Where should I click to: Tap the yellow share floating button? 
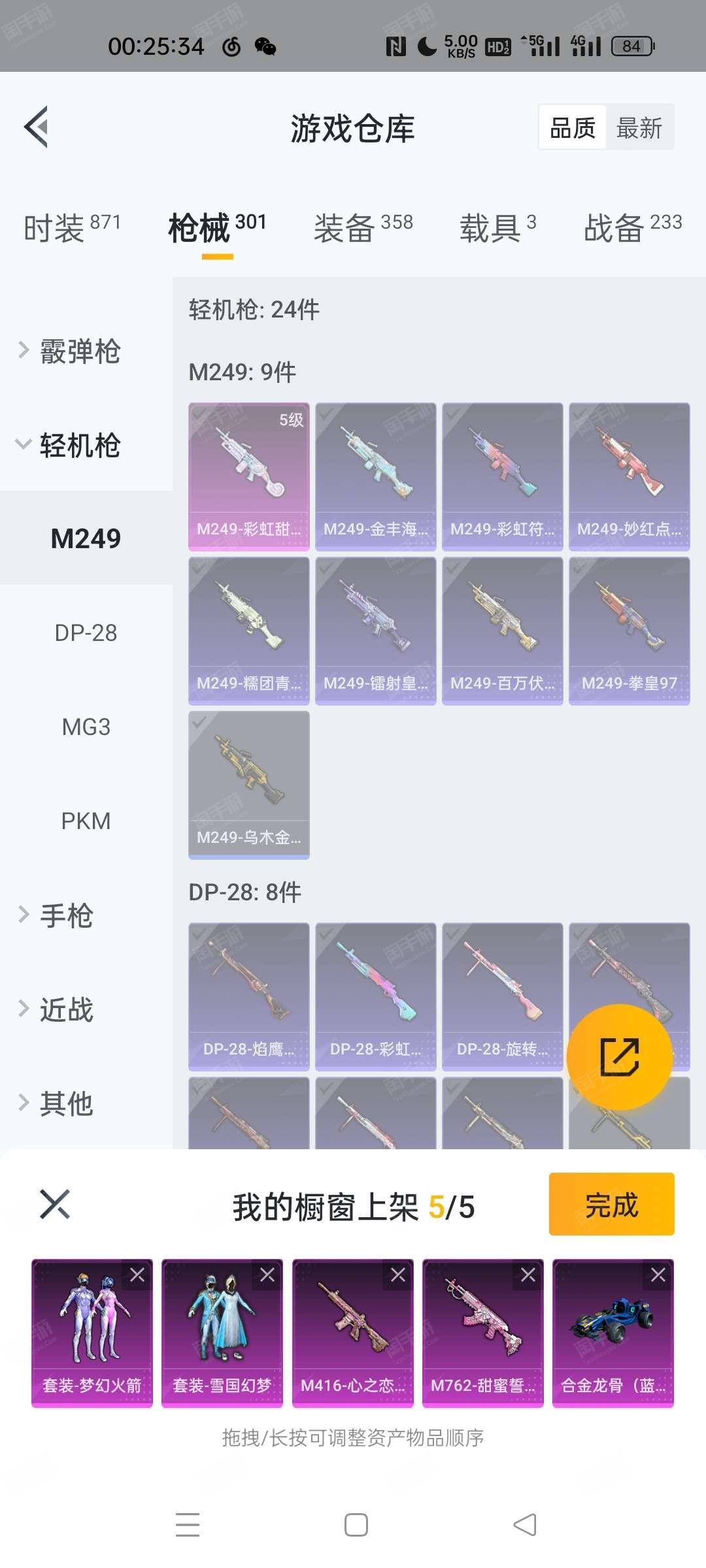tap(619, 1056)
